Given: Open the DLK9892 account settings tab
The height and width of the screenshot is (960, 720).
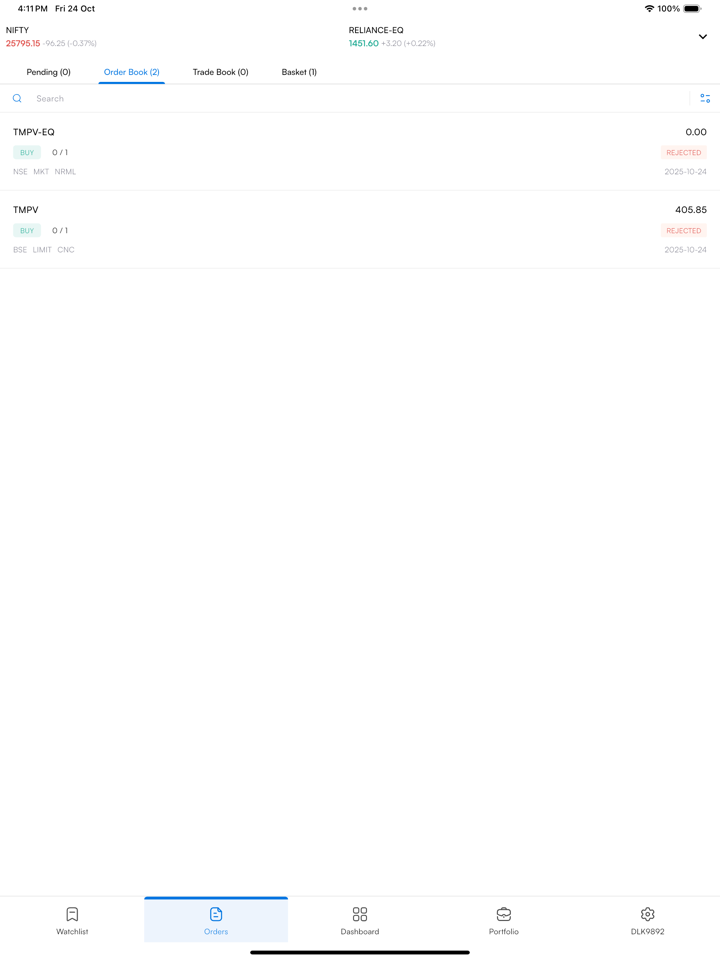Looking at the screenshot, I should click(647, 920).
